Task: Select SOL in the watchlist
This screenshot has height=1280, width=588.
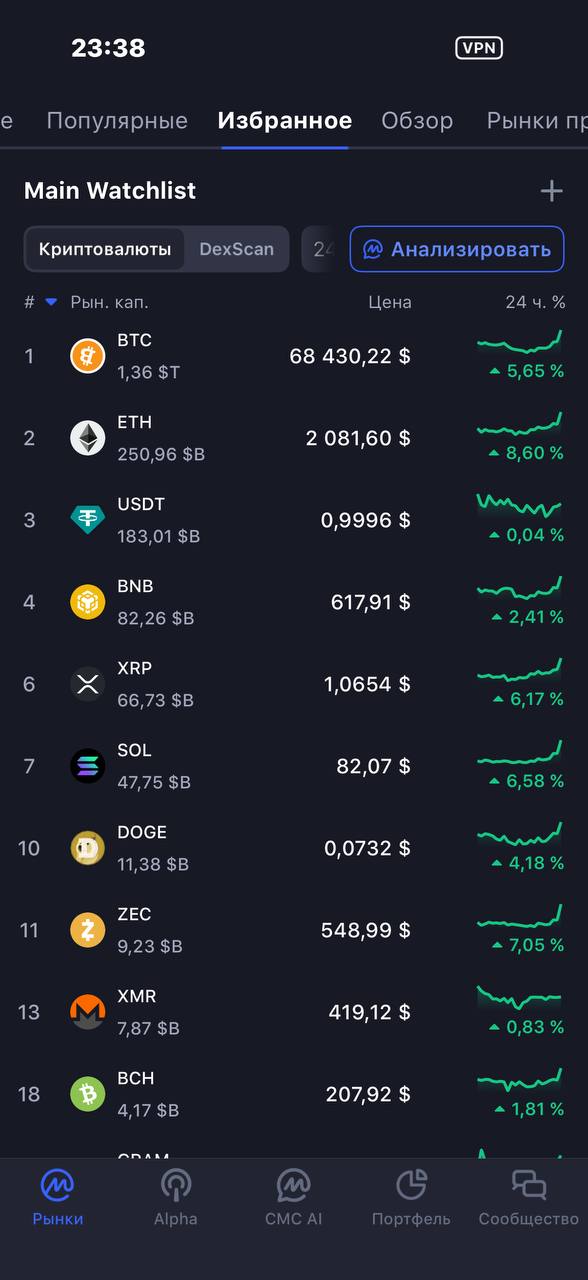Action: 294,766
